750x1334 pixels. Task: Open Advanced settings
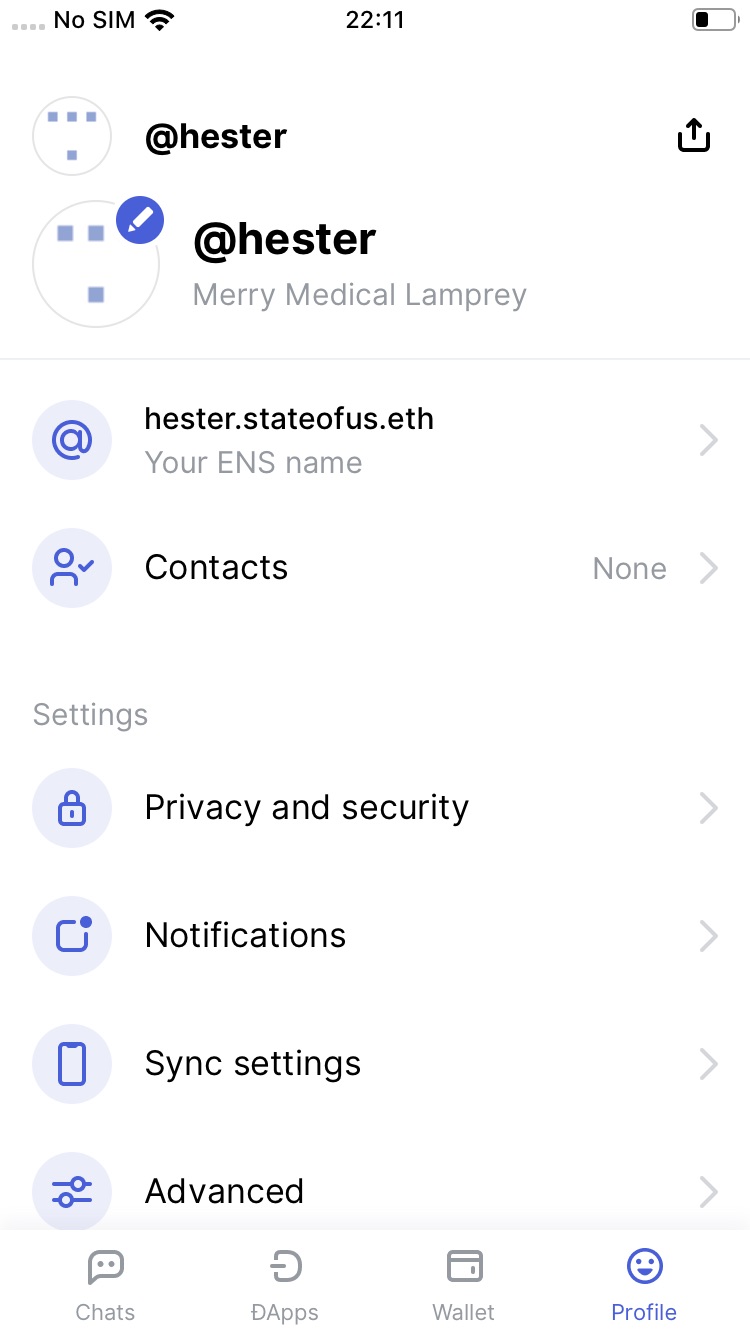[x=375, y=1190]
